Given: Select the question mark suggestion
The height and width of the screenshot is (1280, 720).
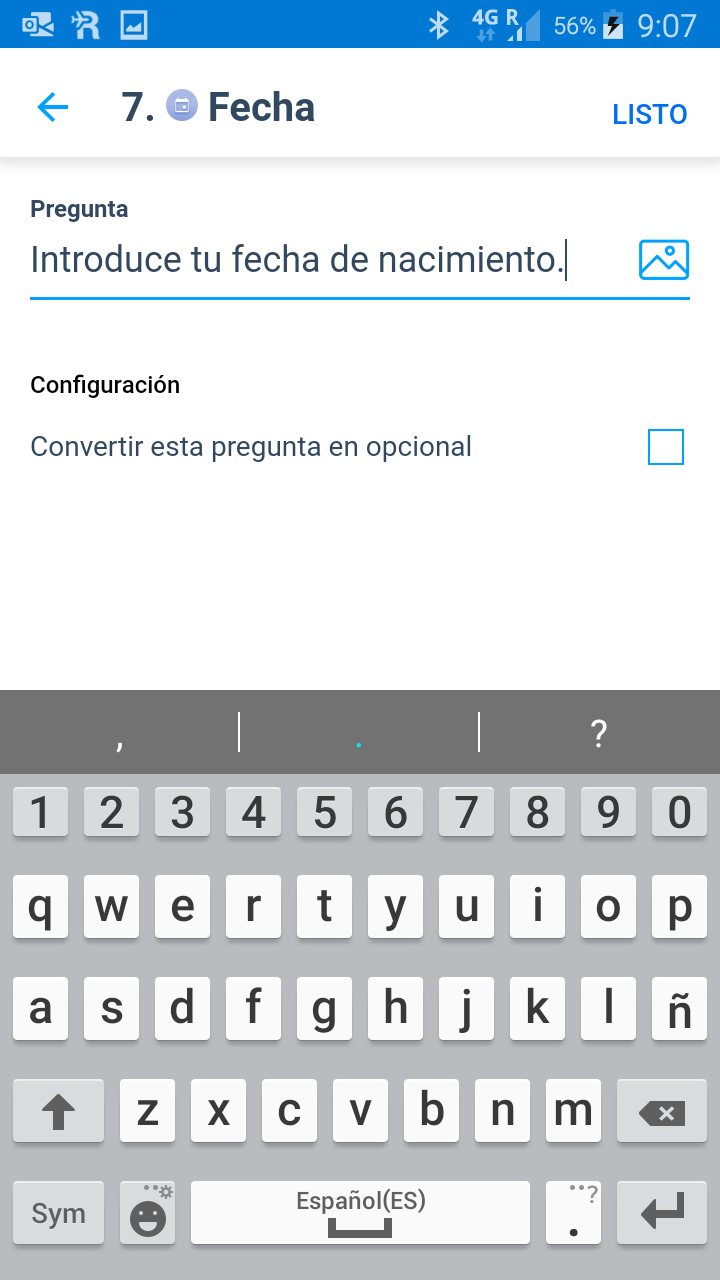Looking at the screenshot, I should click(599, 733).
